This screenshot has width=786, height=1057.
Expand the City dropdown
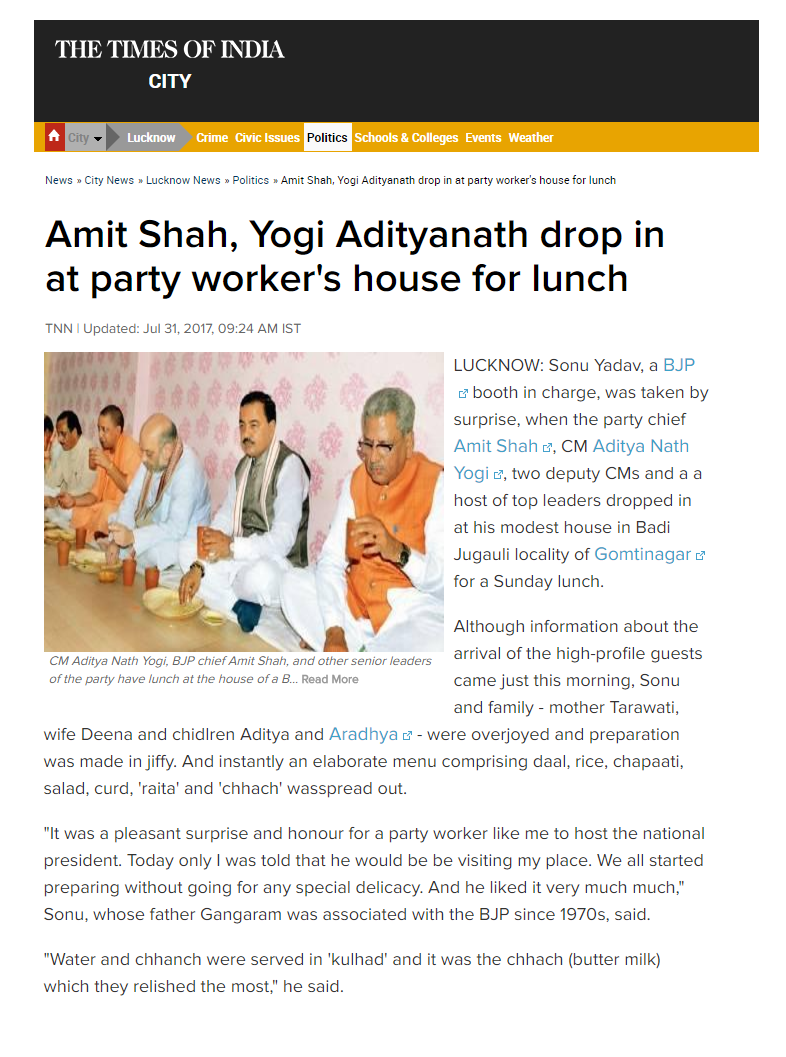click(x=86, y=138)
